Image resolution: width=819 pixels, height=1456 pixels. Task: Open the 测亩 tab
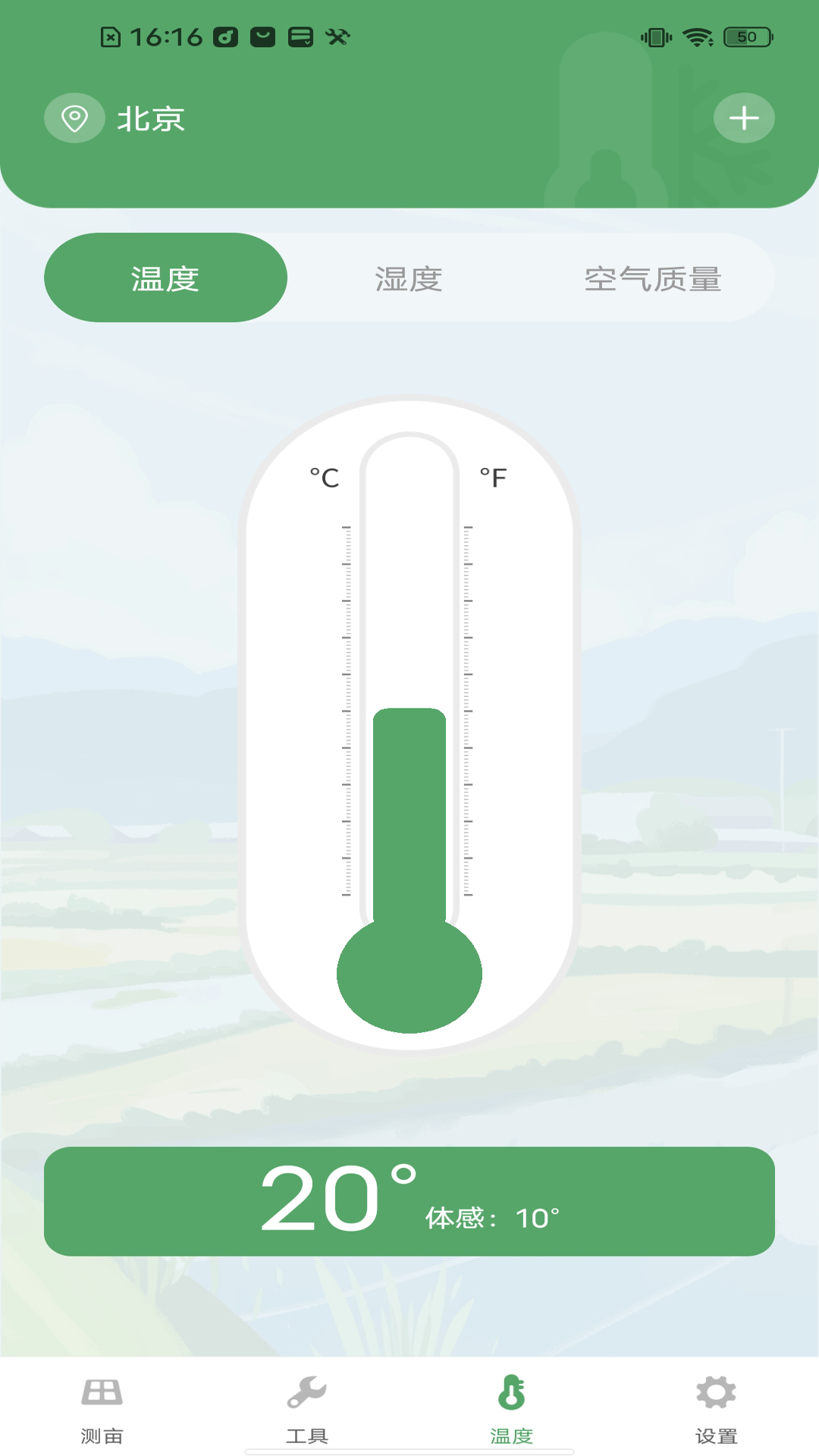coord(102,1408)
